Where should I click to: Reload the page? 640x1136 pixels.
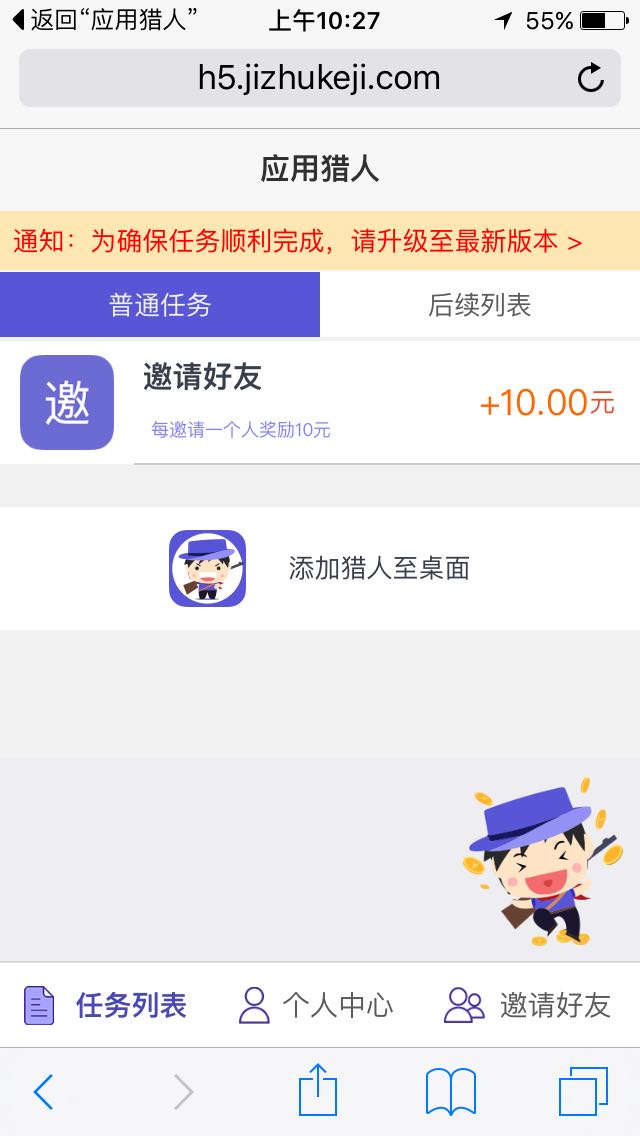(591, 78)
